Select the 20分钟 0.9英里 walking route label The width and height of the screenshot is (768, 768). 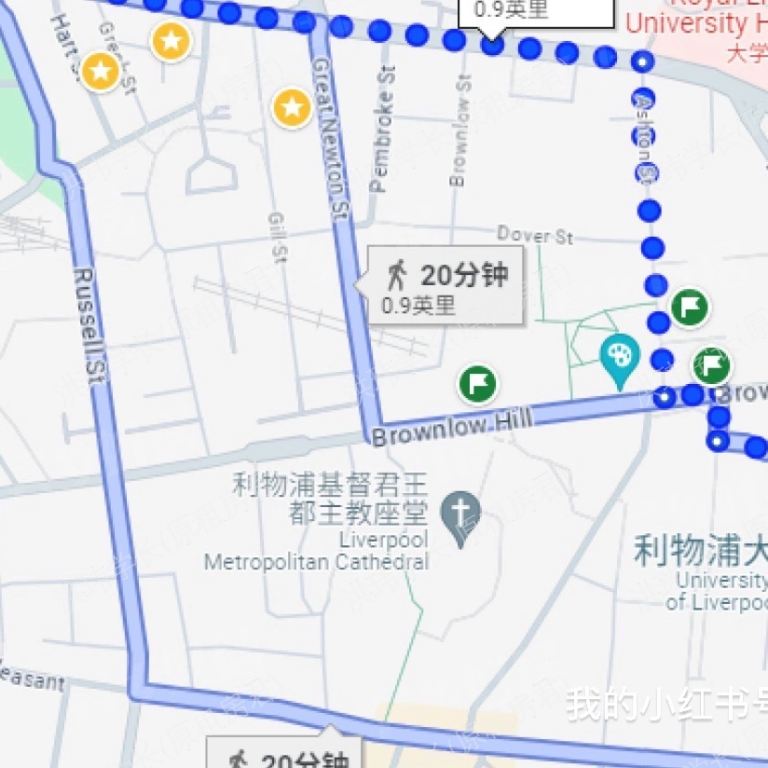tap(447, 286)
